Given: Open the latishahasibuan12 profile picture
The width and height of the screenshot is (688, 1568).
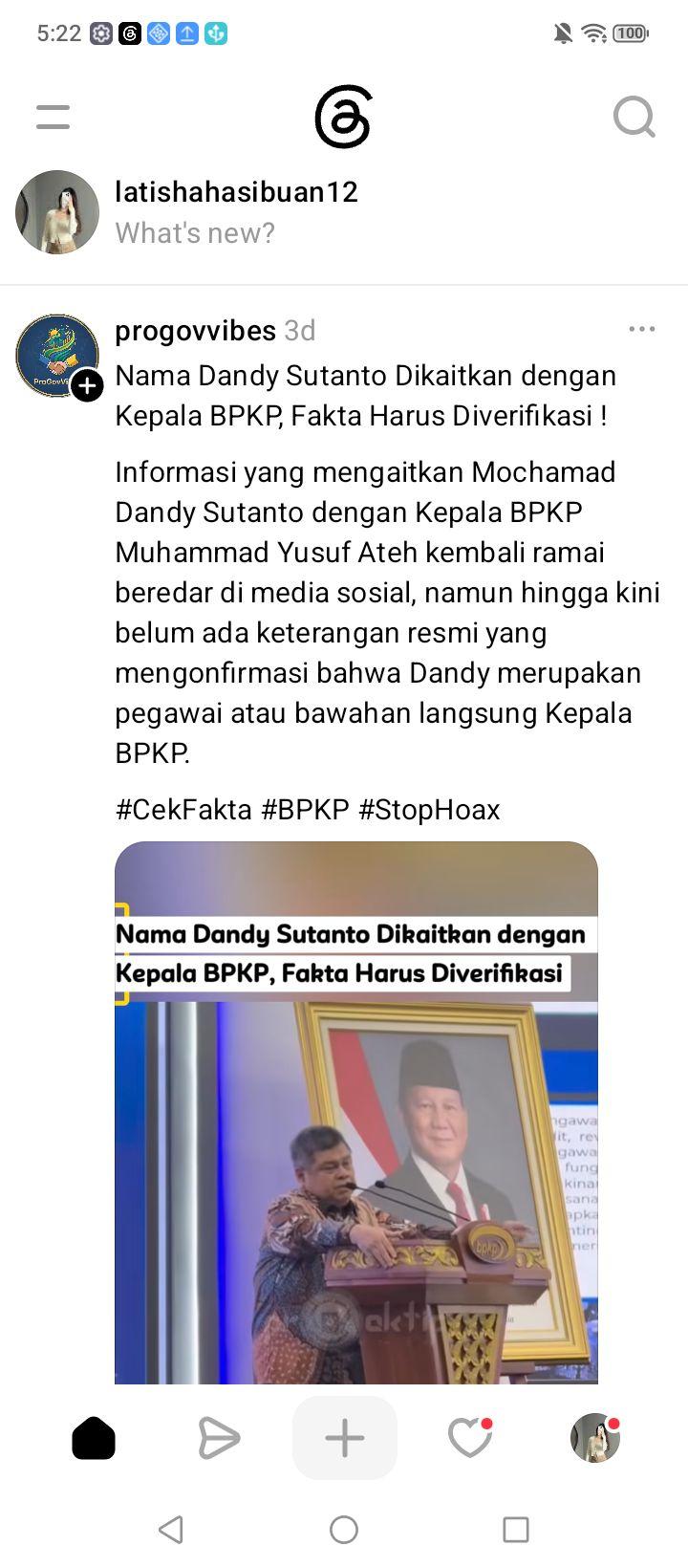Looking at the screenshot, I should [x=57, y=212].
